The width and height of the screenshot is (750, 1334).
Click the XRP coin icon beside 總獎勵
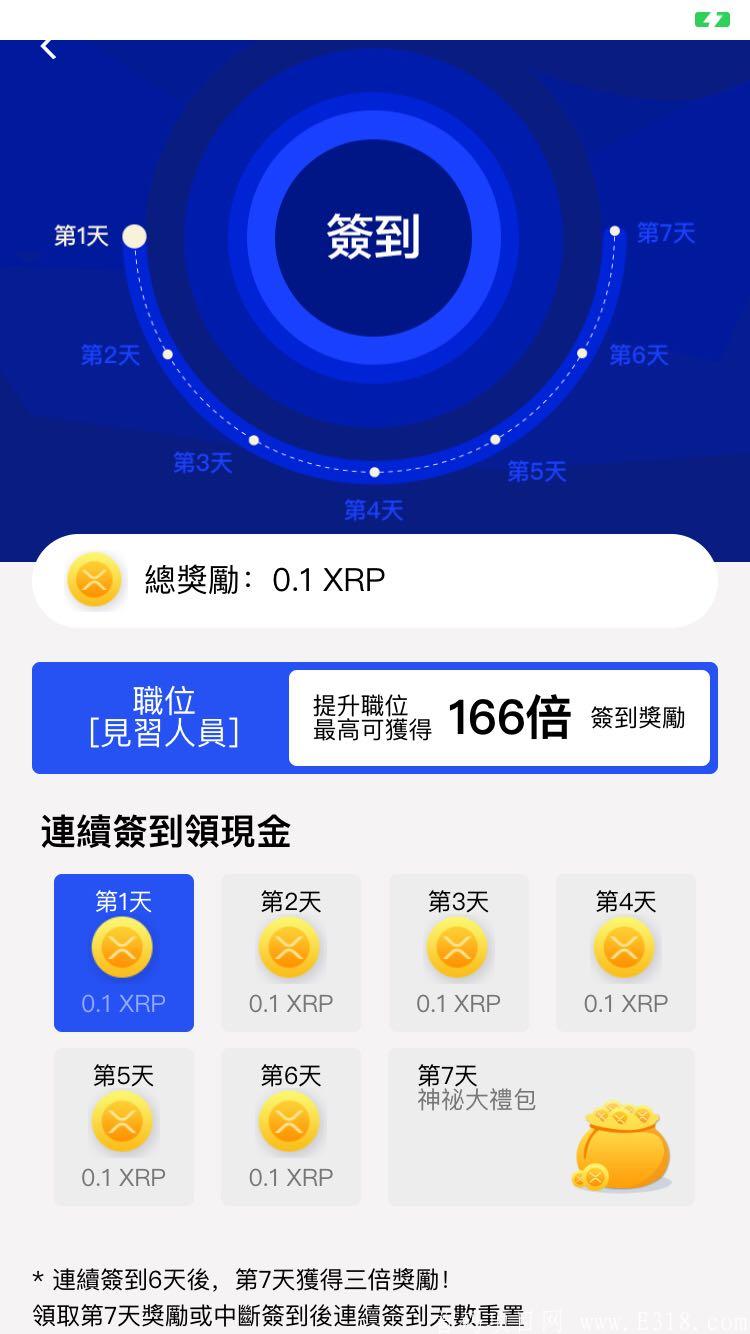coord(93,579)
